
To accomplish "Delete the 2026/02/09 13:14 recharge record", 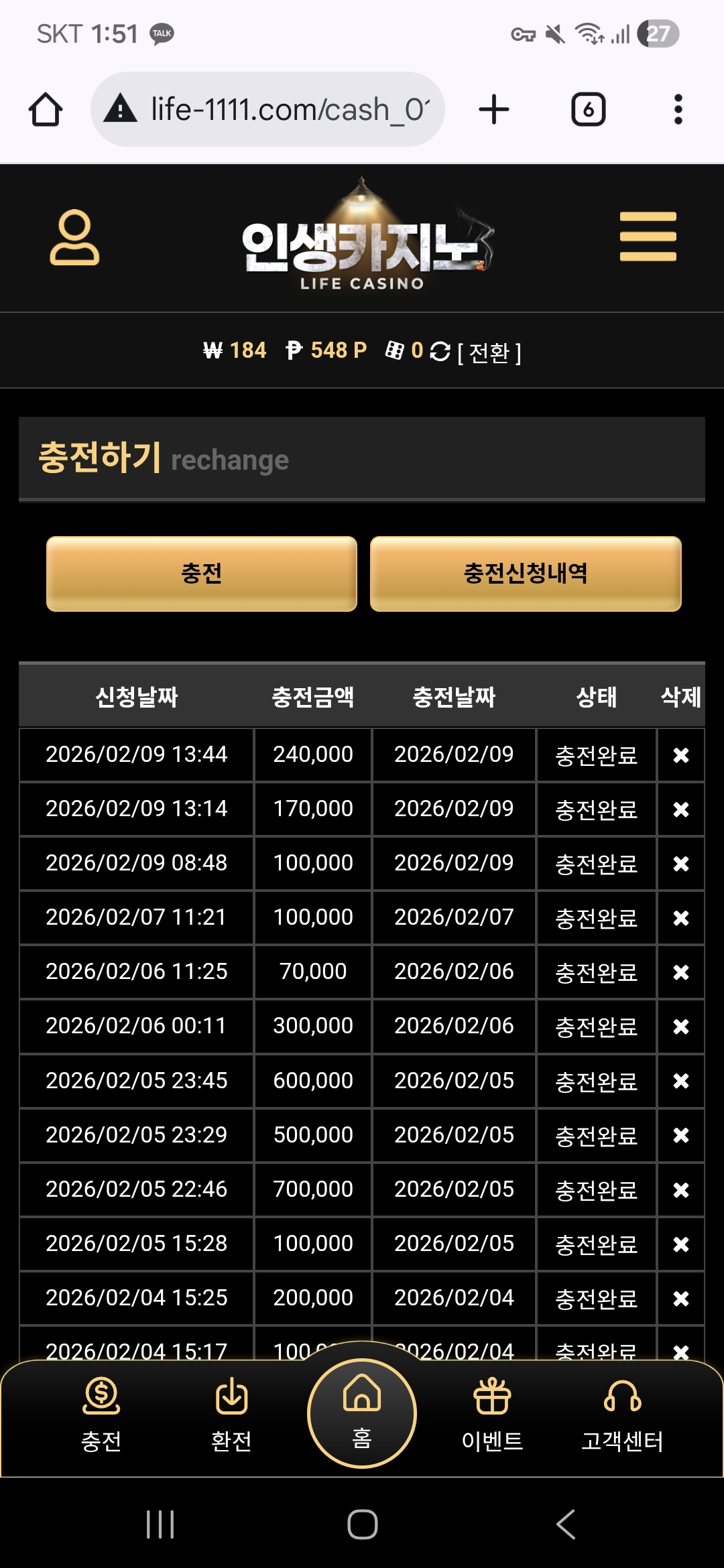I will click(x=680, y=809).
